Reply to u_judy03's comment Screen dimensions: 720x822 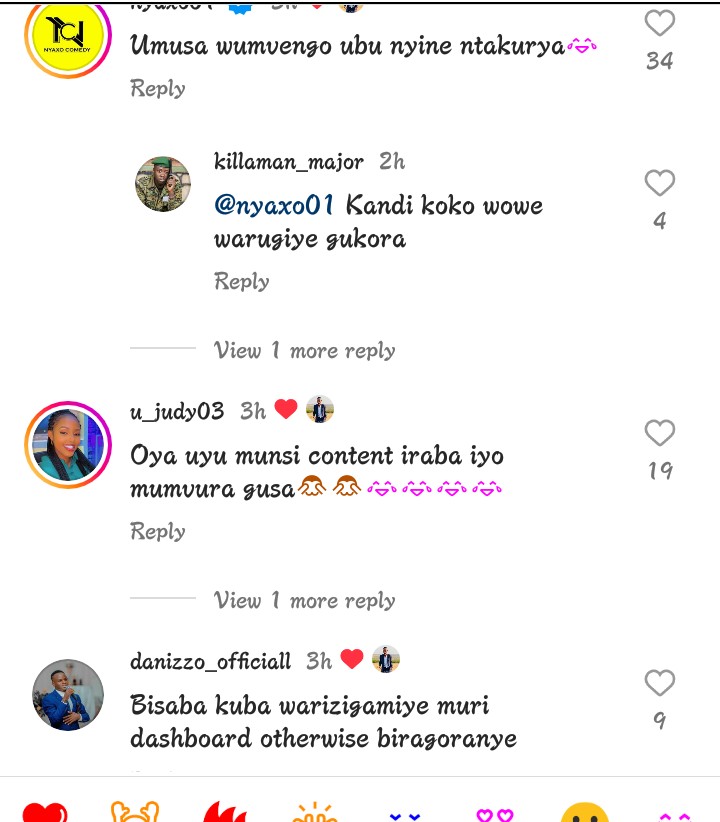click(x=158, y=532)
